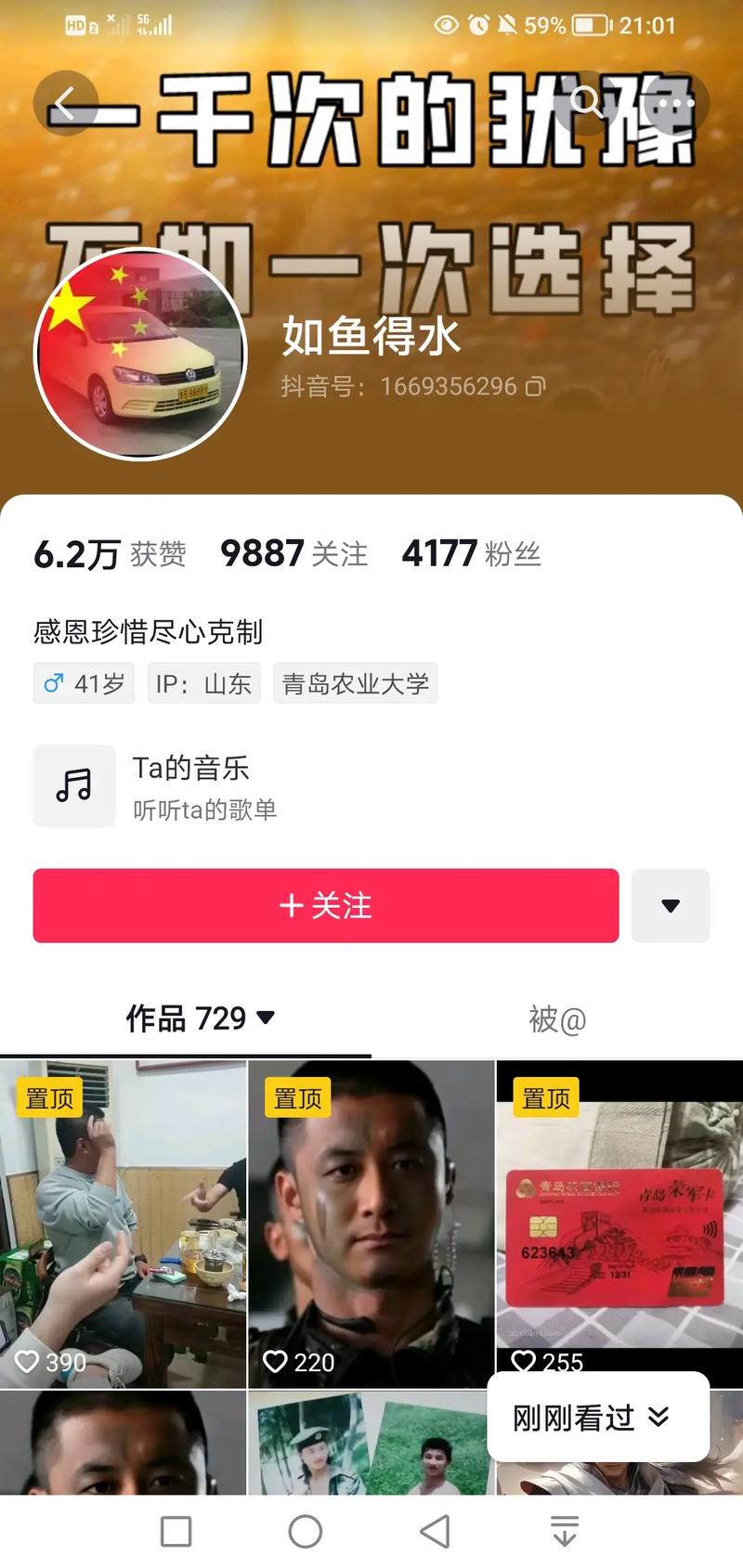
Task: Tap the system home button
Action: point(306,1531)
